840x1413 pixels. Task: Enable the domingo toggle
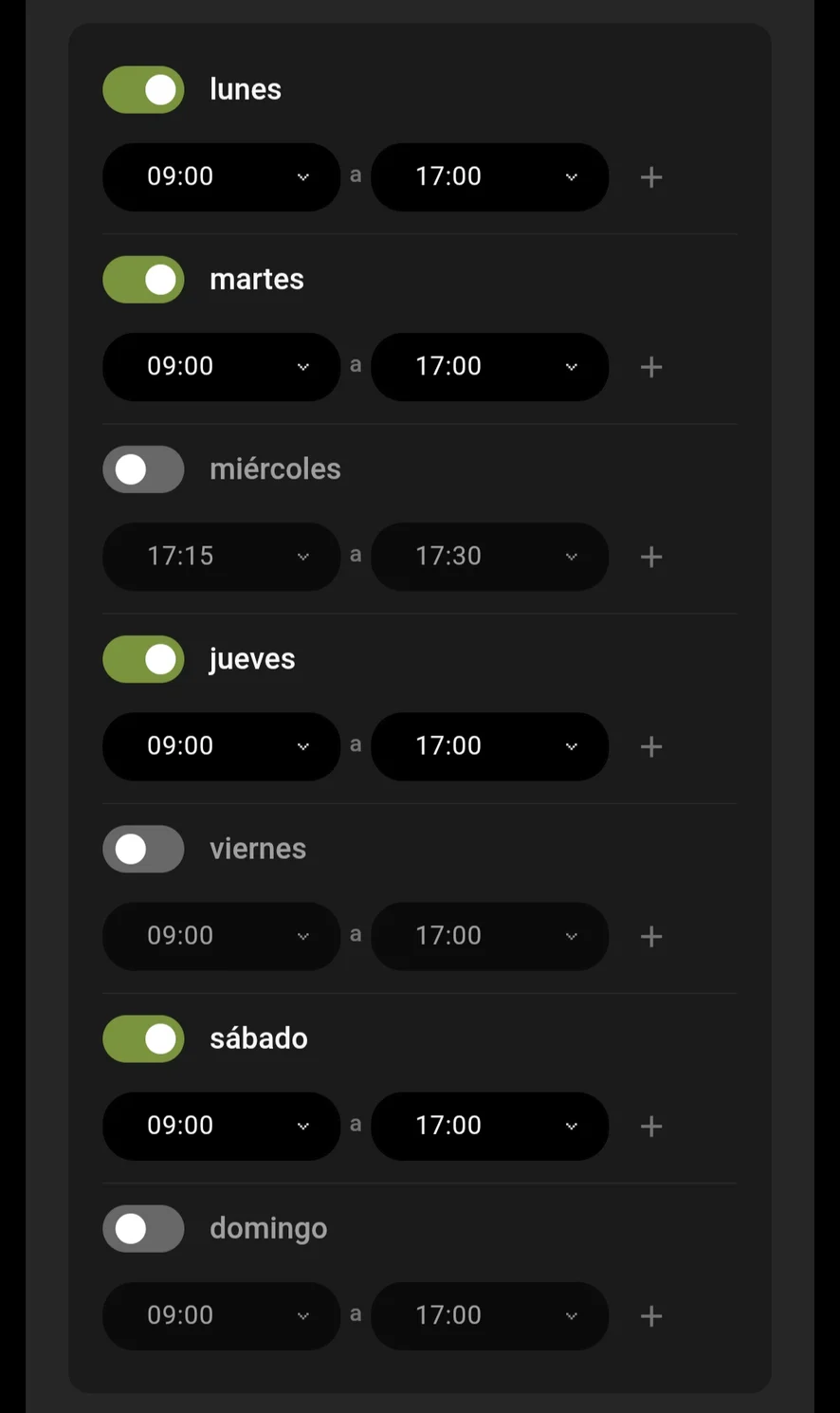(143, 1228)
